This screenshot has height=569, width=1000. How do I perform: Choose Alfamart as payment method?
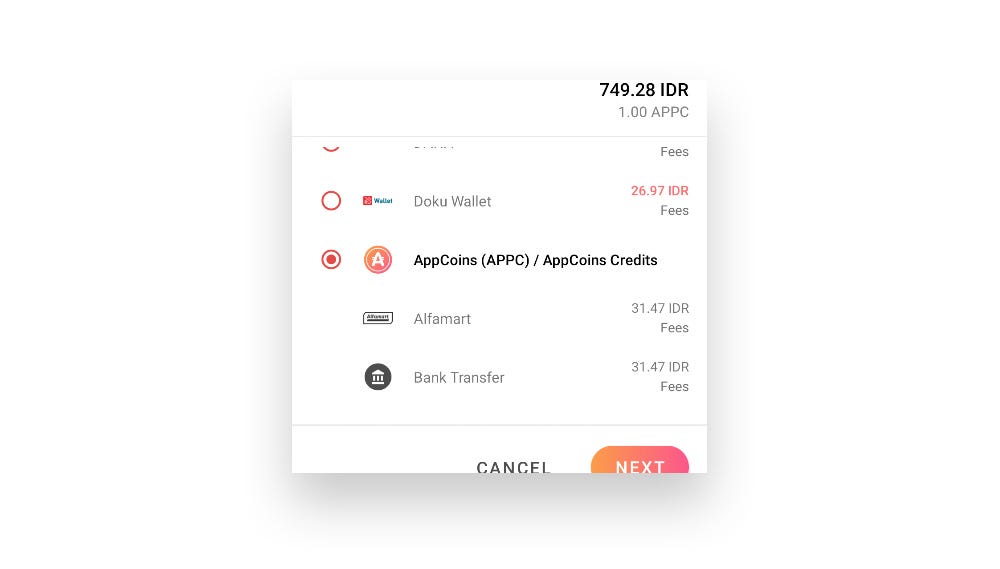pyautogui.click(x=442, y=319)
